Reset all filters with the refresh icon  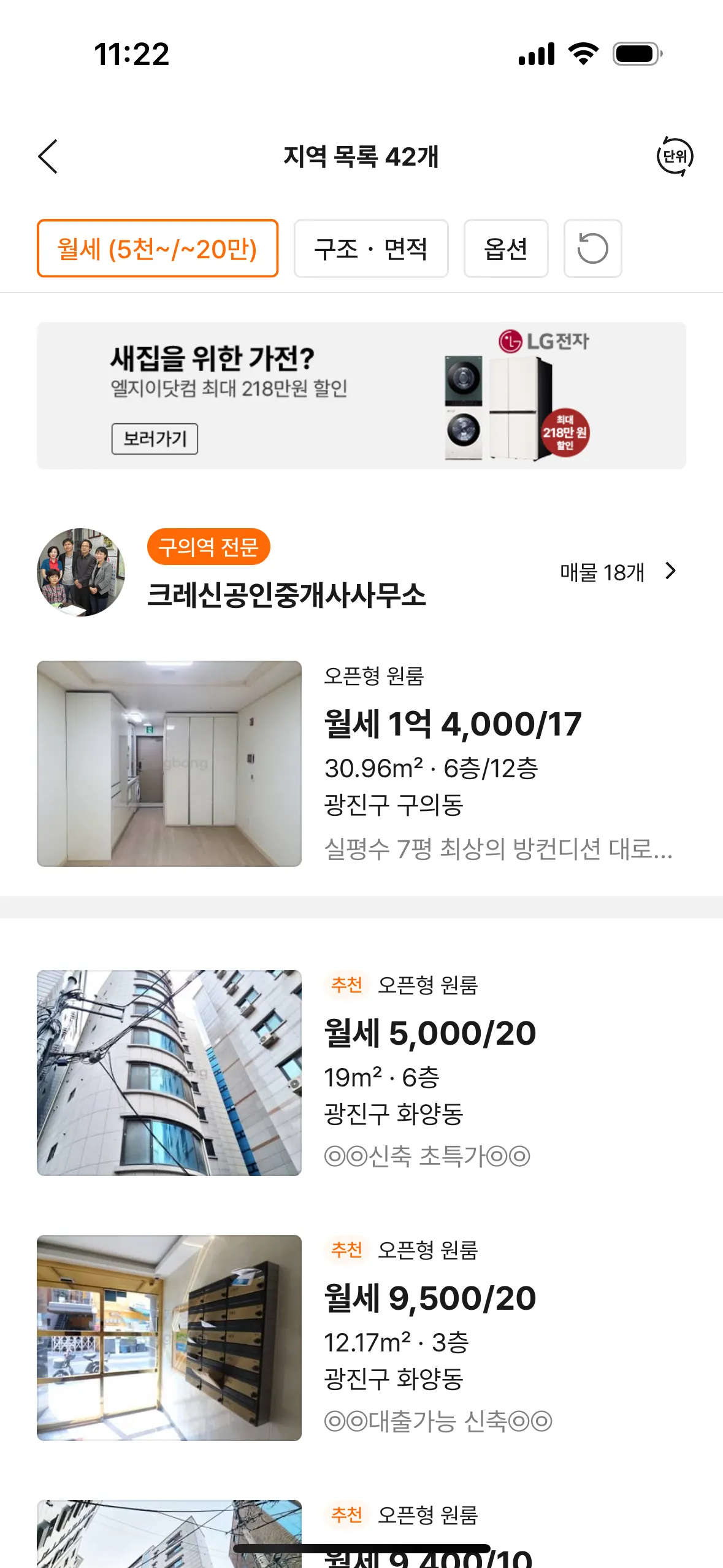[592, 248]
